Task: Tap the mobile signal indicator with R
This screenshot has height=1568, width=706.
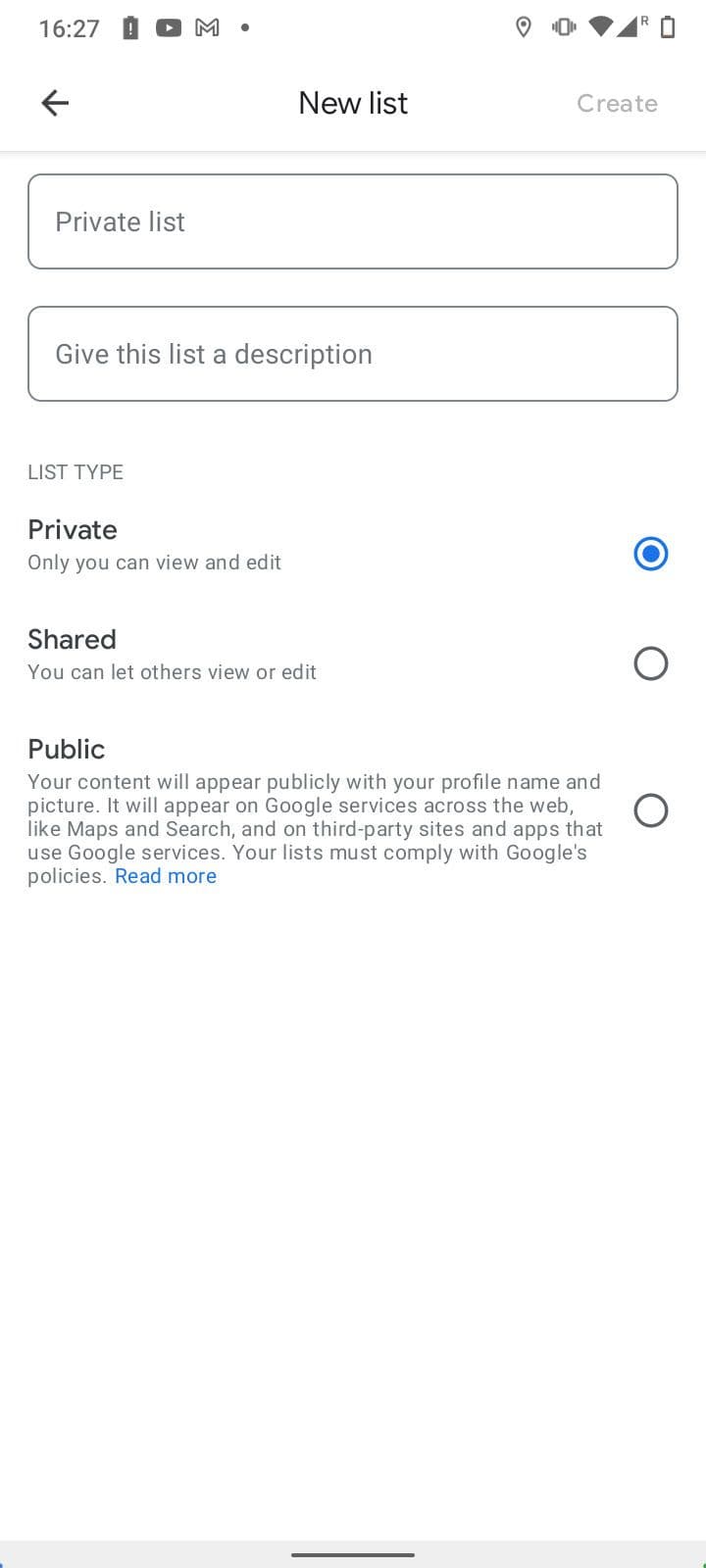Action: point(634,27)
